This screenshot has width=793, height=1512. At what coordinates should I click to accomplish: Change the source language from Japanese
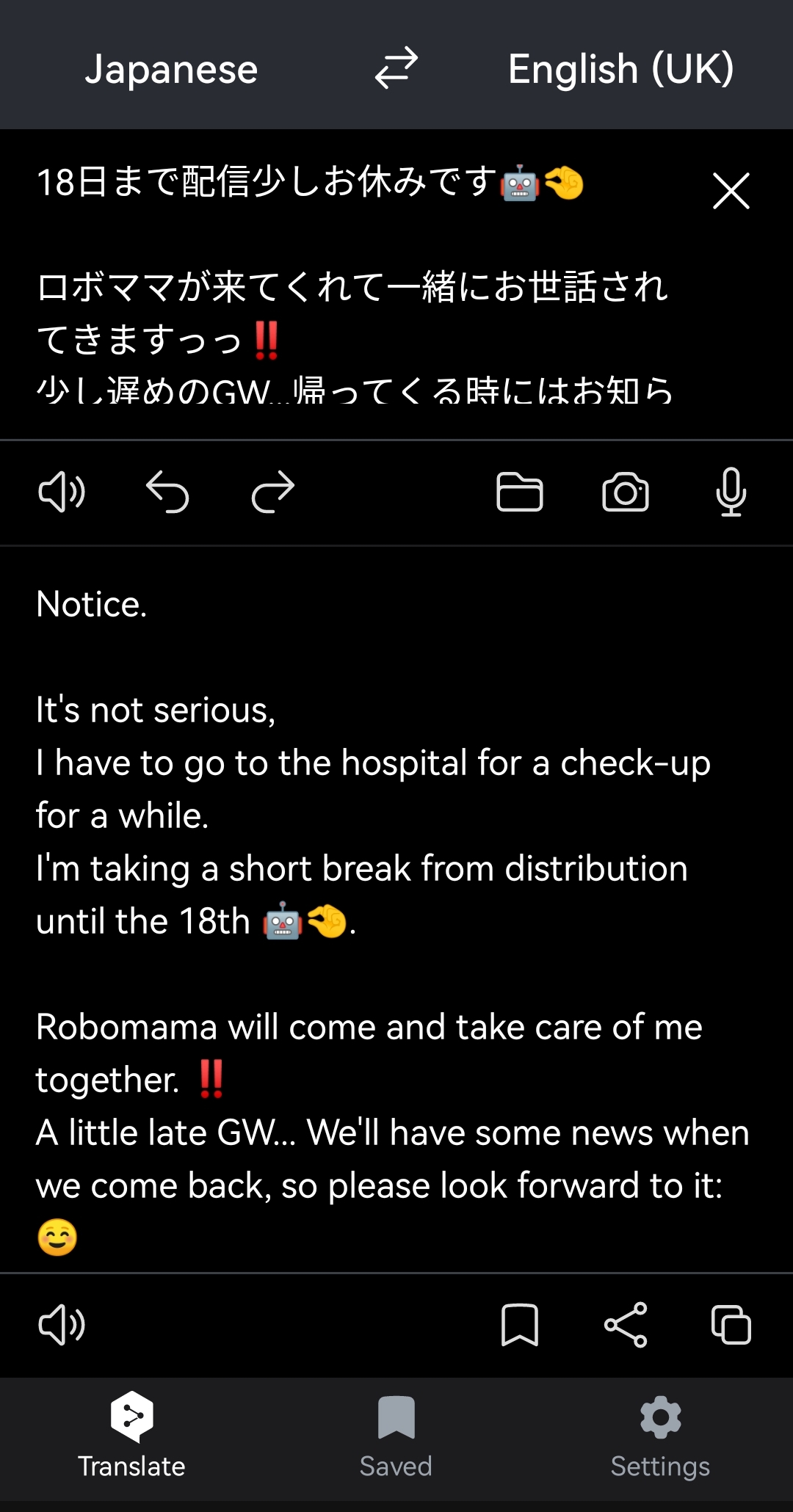[x=171, y=69]
